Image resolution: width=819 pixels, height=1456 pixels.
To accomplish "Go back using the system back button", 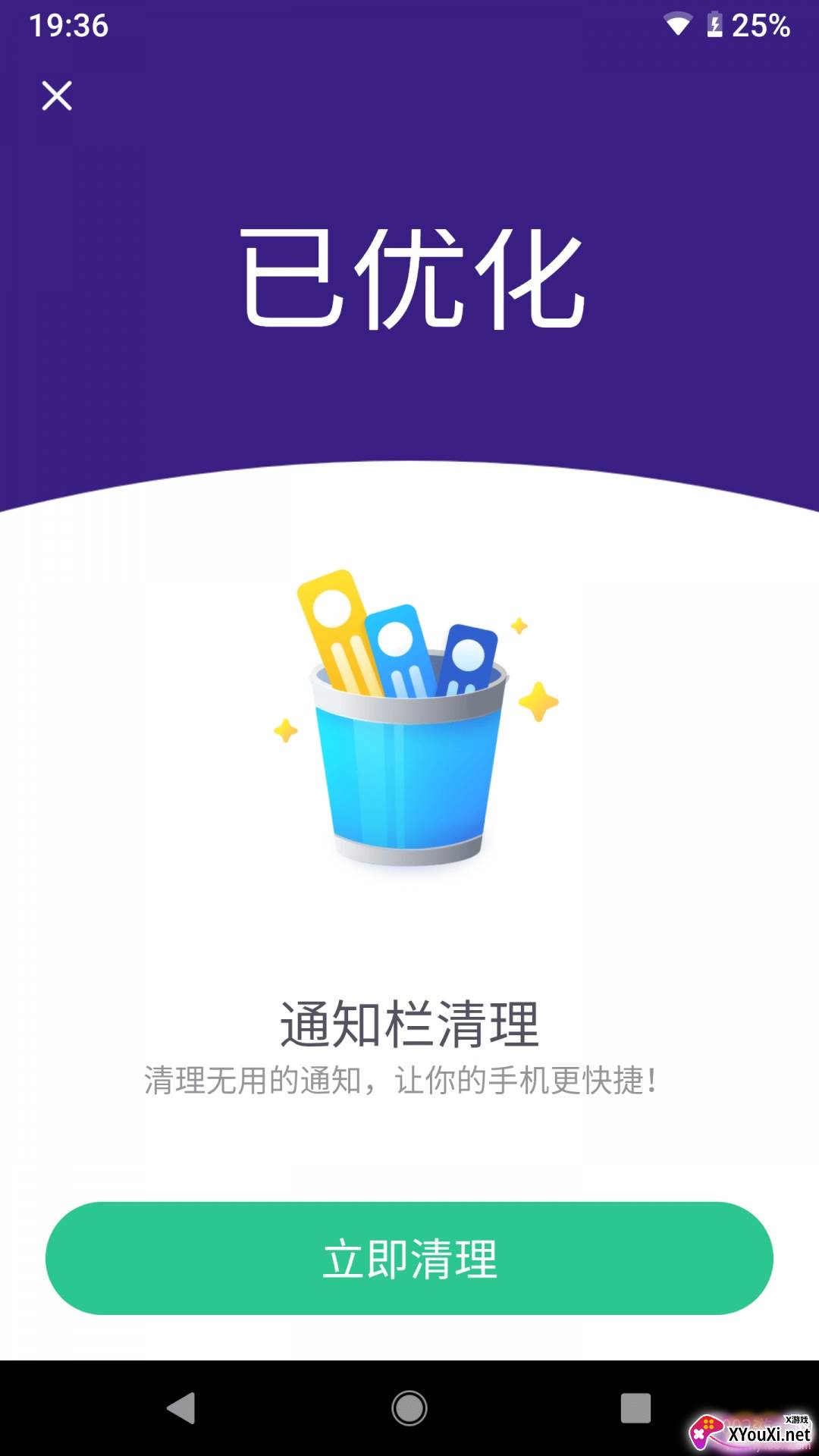I will pos(181,1408).
